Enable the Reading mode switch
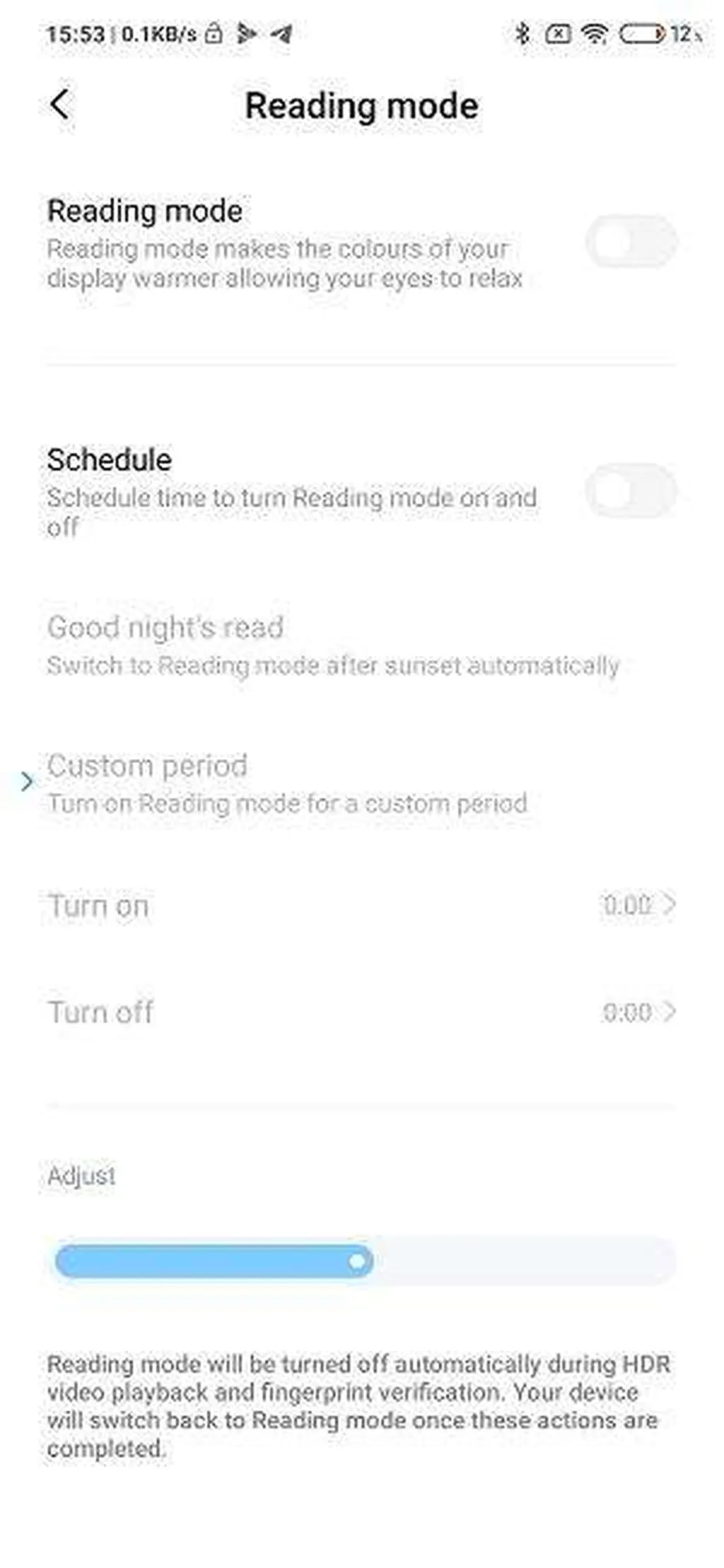724x1568 pixels. 630,242
